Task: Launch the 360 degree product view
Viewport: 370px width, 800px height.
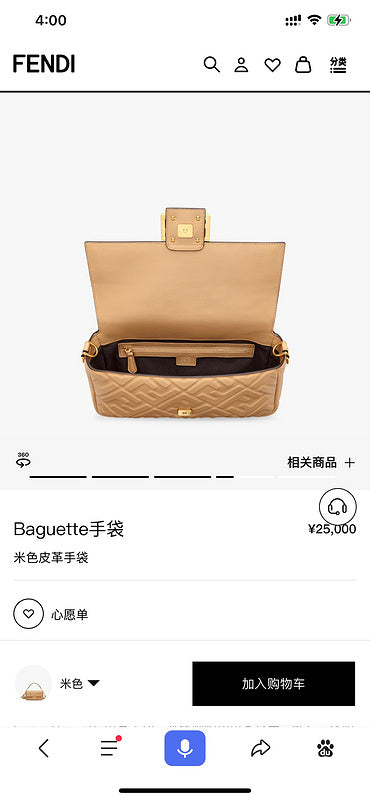Action: [x=23, y=460]
